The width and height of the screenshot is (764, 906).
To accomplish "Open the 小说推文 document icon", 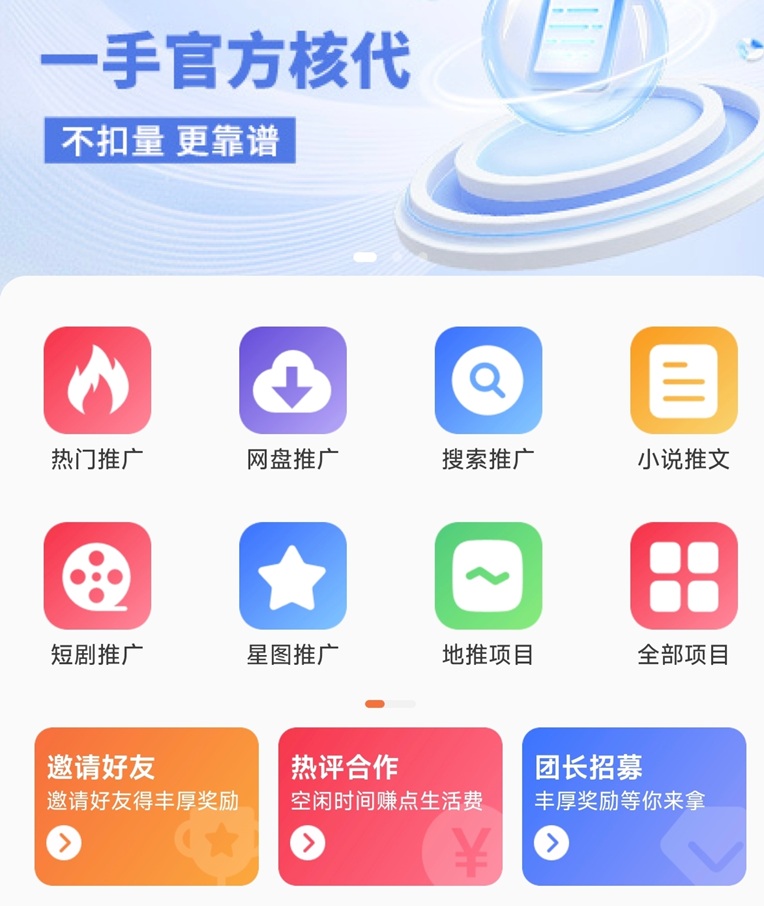I will coord(683,378).
